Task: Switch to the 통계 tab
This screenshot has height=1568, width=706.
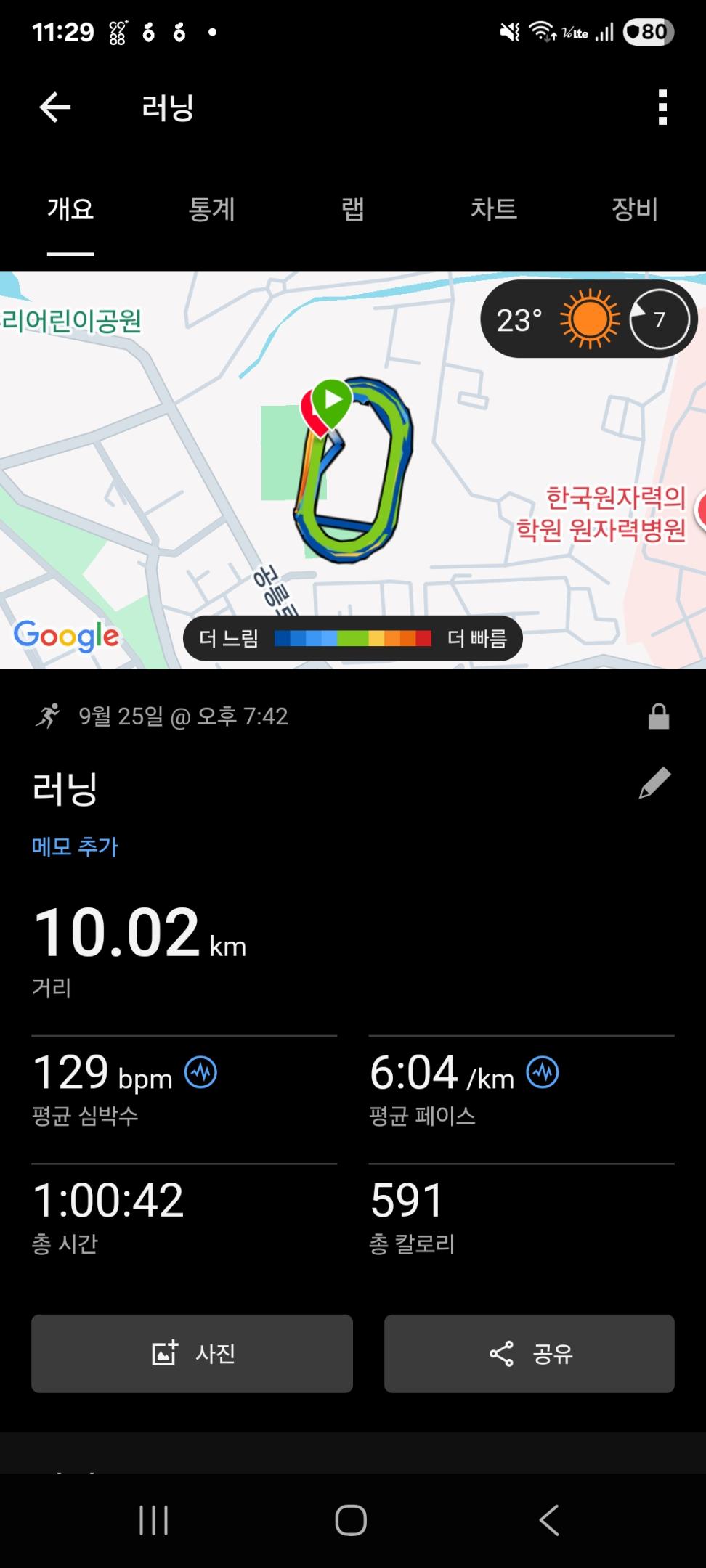Action: click(211, 210)
